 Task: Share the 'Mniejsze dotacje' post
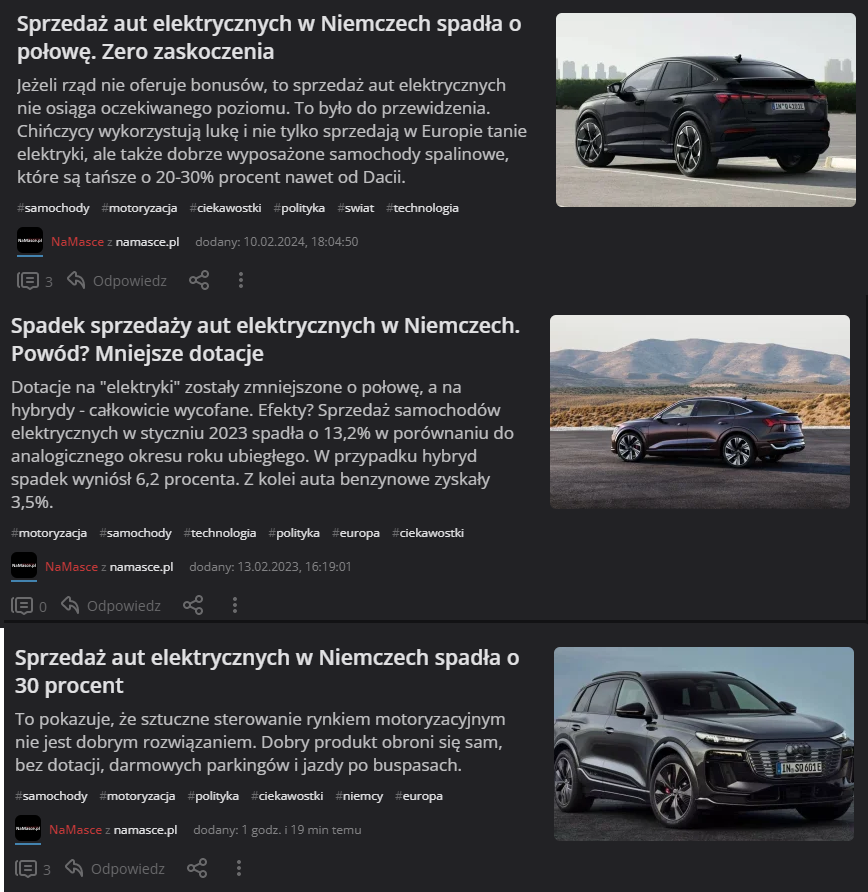tap(193, 605)
